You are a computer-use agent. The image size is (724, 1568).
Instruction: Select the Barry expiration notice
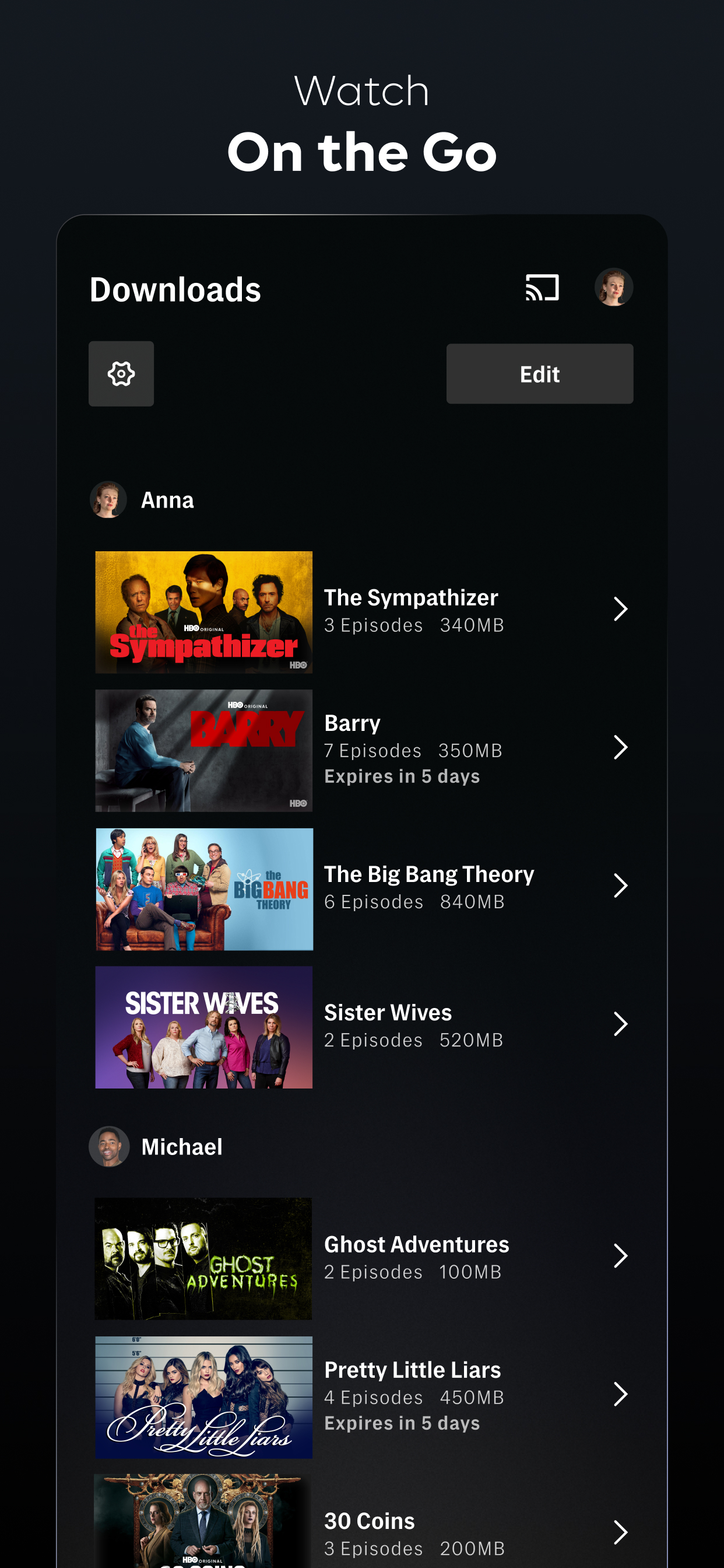(402, 776)
